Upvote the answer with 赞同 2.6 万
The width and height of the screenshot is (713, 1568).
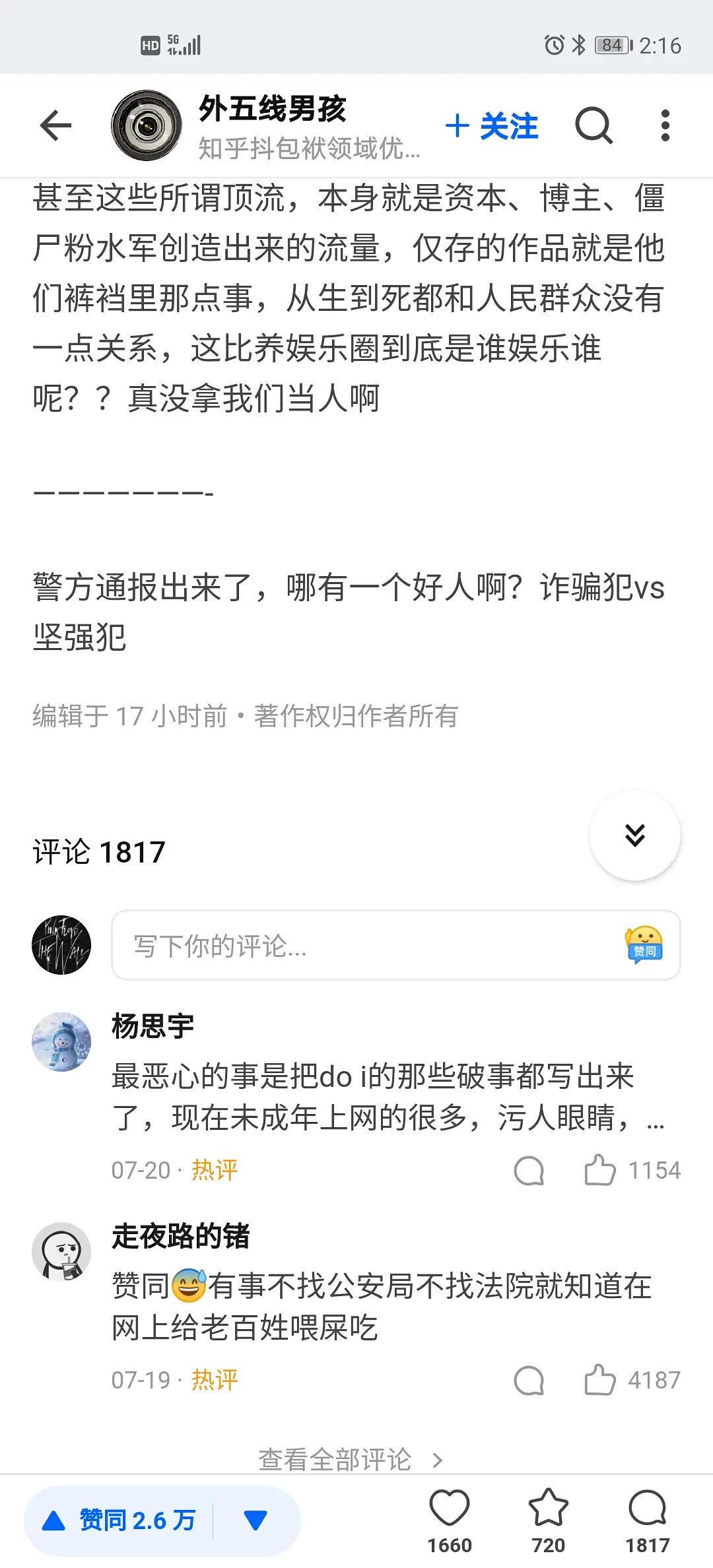point(120,1520)
